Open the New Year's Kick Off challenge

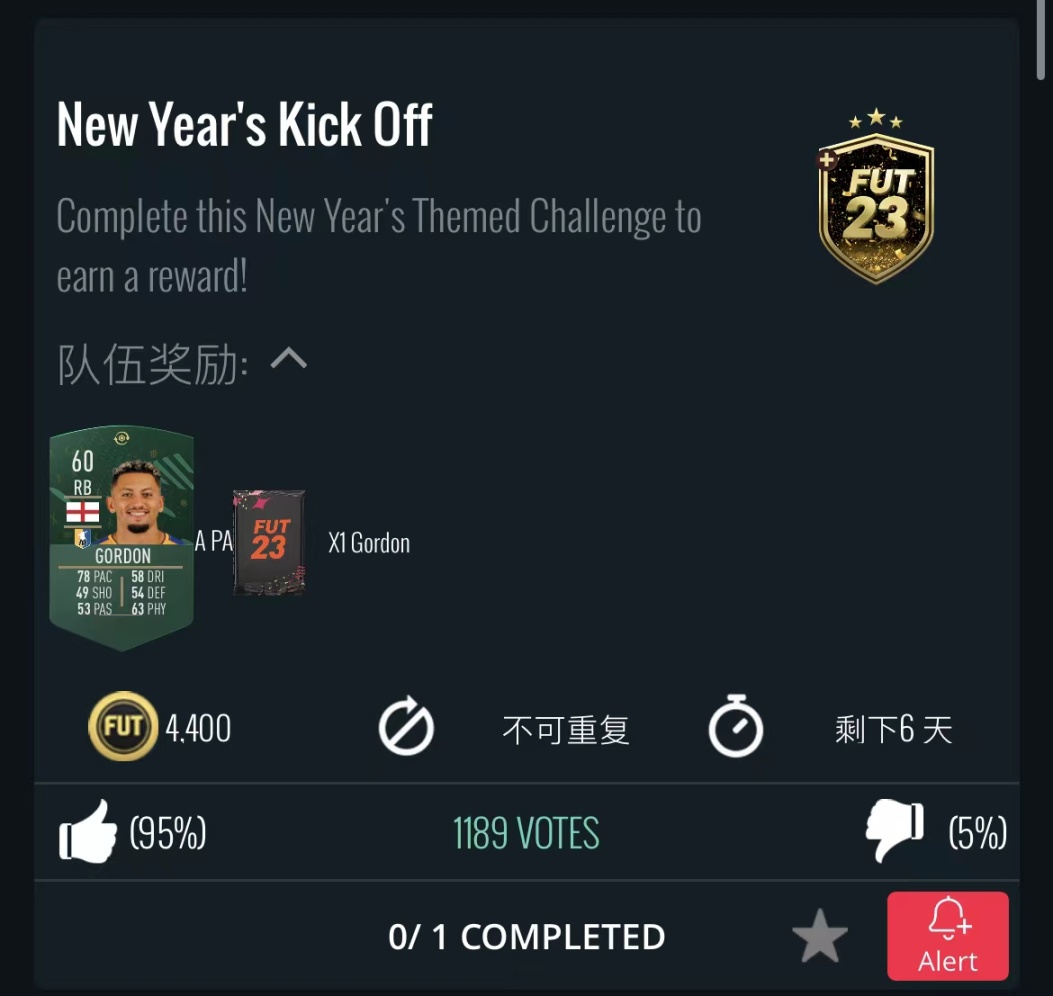click(245, 126)
